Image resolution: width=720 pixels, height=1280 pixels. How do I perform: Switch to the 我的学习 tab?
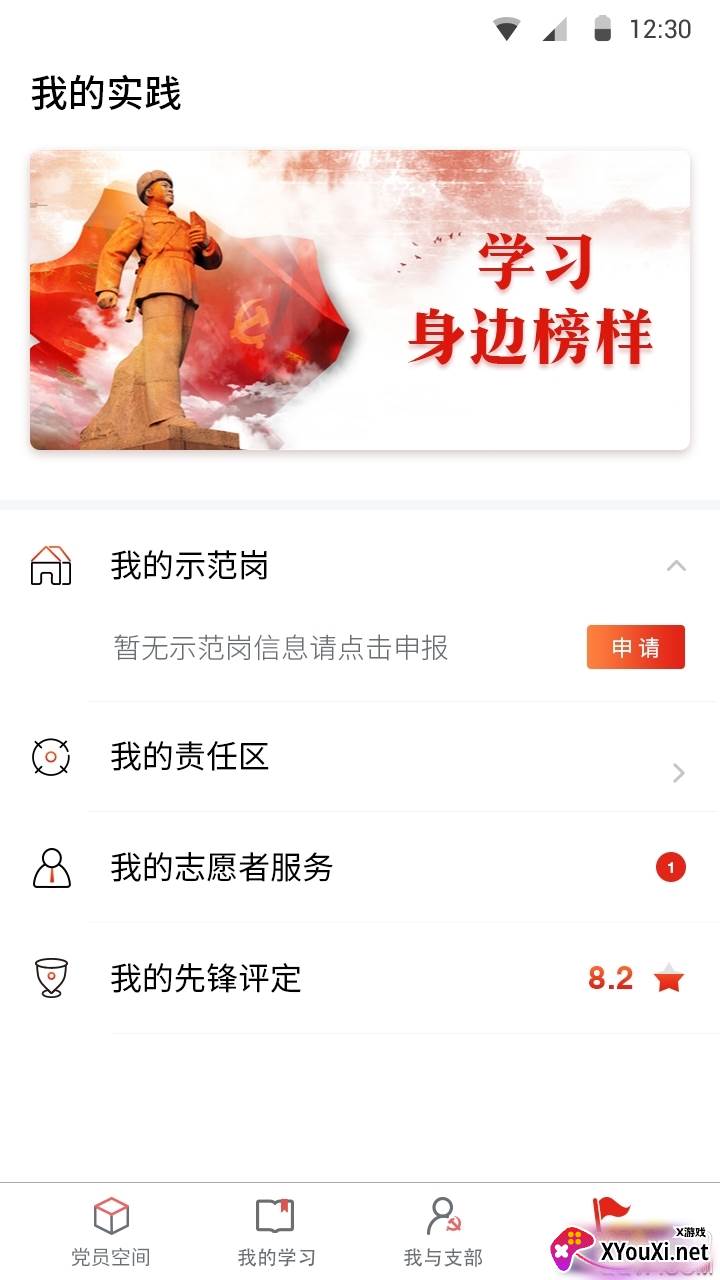click(x=274, y=1230)
